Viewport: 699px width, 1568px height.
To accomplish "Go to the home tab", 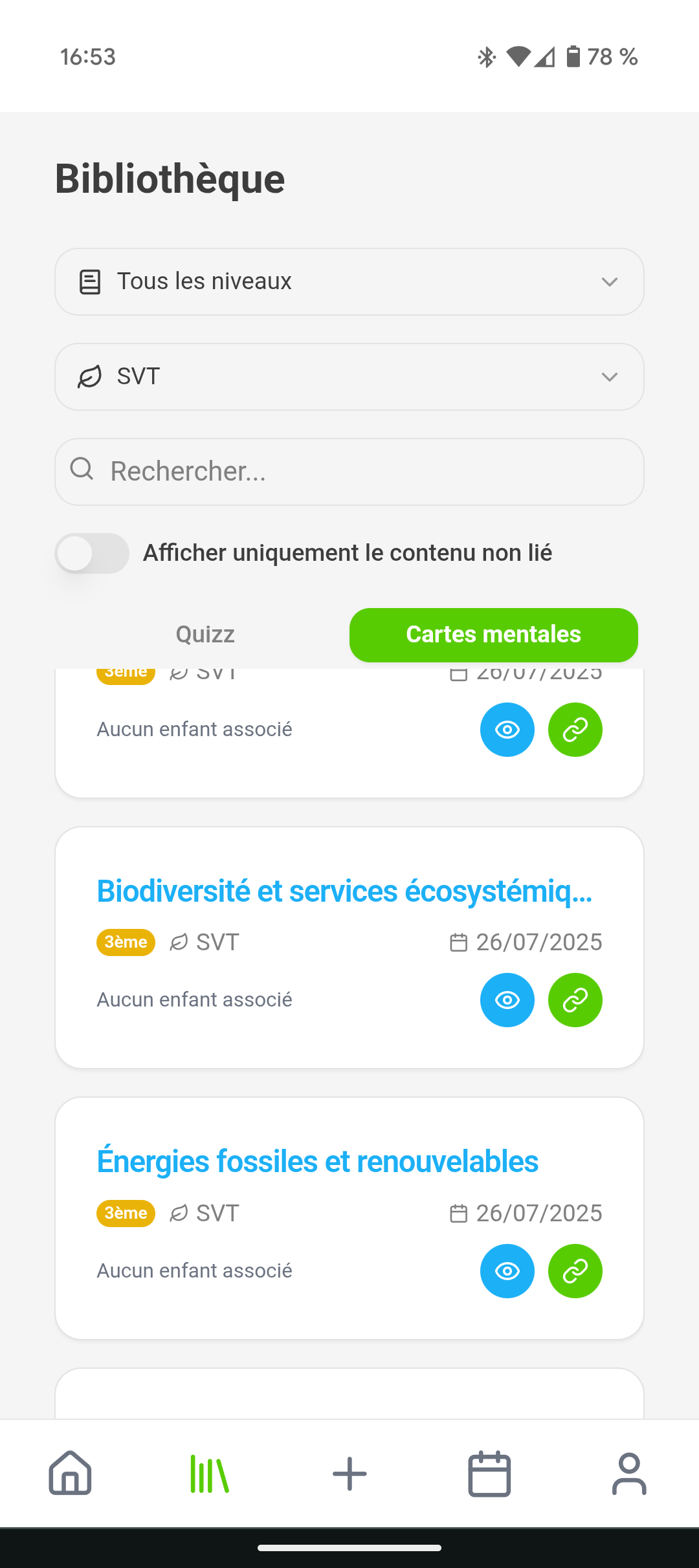I will click(x=70, y=1474).
